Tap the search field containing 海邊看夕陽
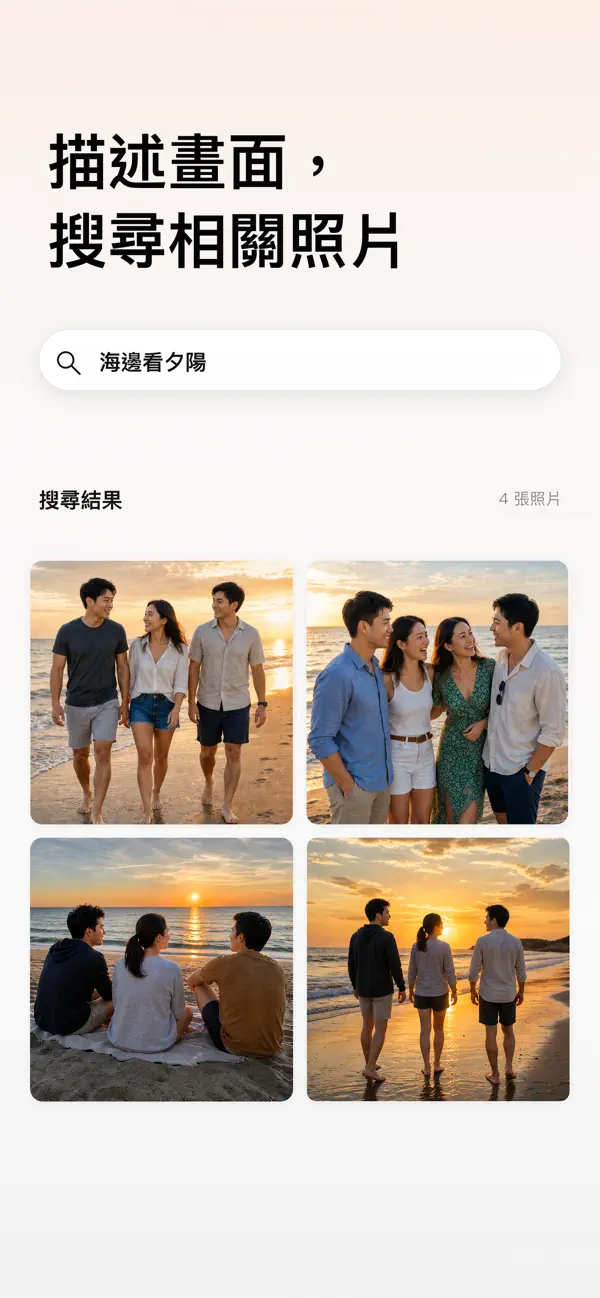Viewport: 600px width, 1298px height. pos(300,361)
